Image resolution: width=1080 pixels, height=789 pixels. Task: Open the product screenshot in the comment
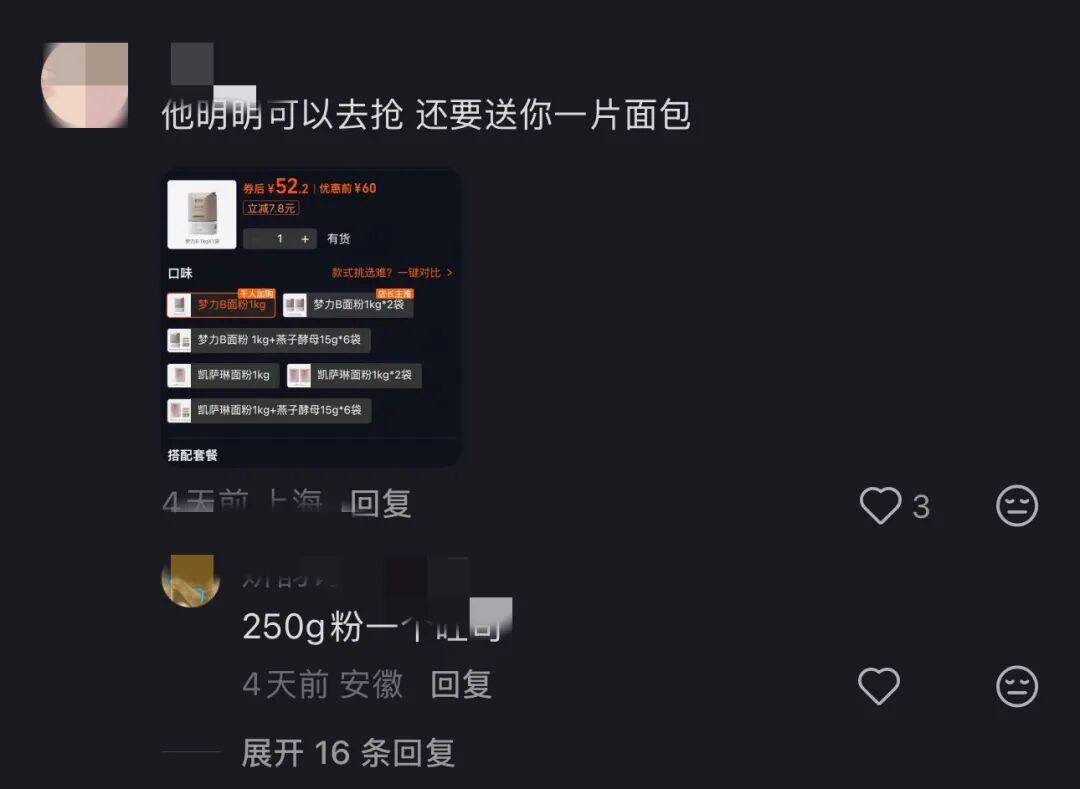311,317
